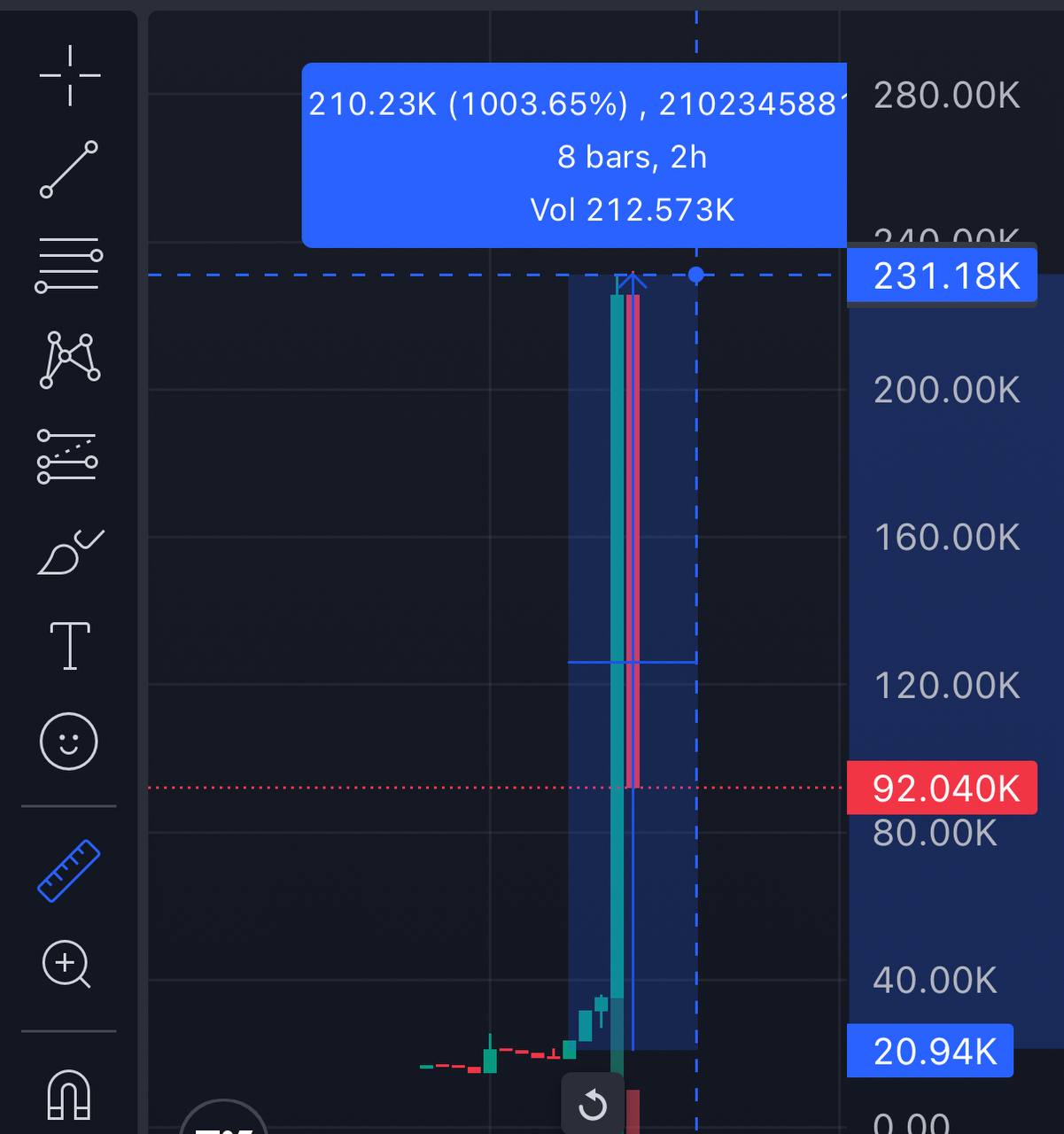Select the crosshair cursor tool
Viewport: 1064px width, 1134px height.
(69, 75)
